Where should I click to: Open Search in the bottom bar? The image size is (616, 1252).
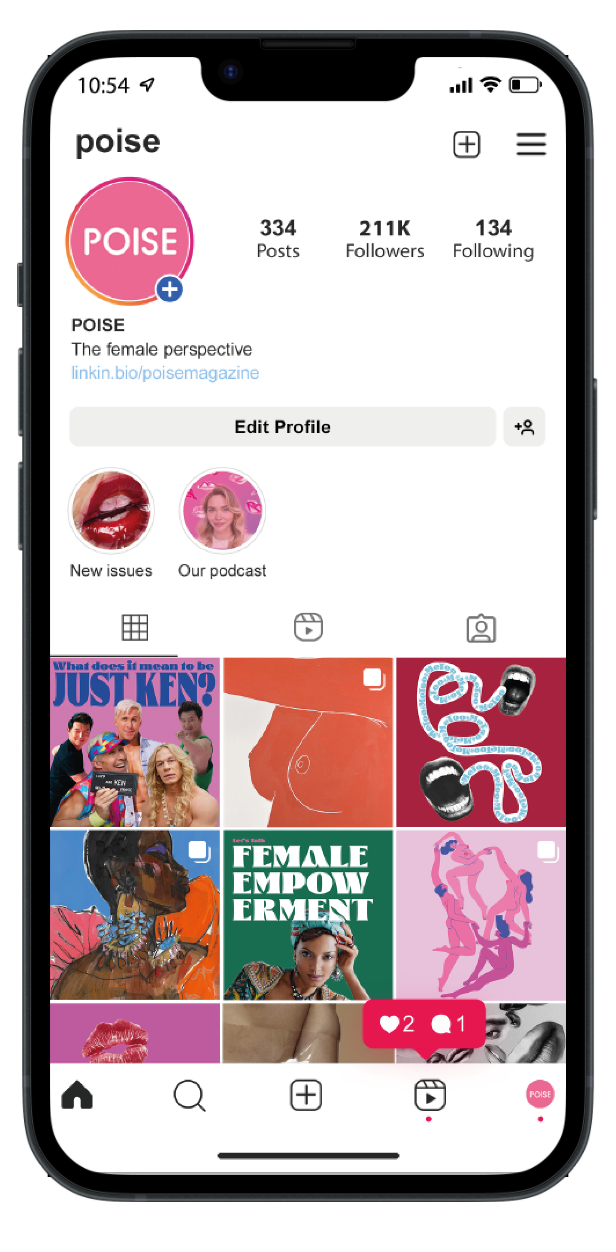[190, 1096]
